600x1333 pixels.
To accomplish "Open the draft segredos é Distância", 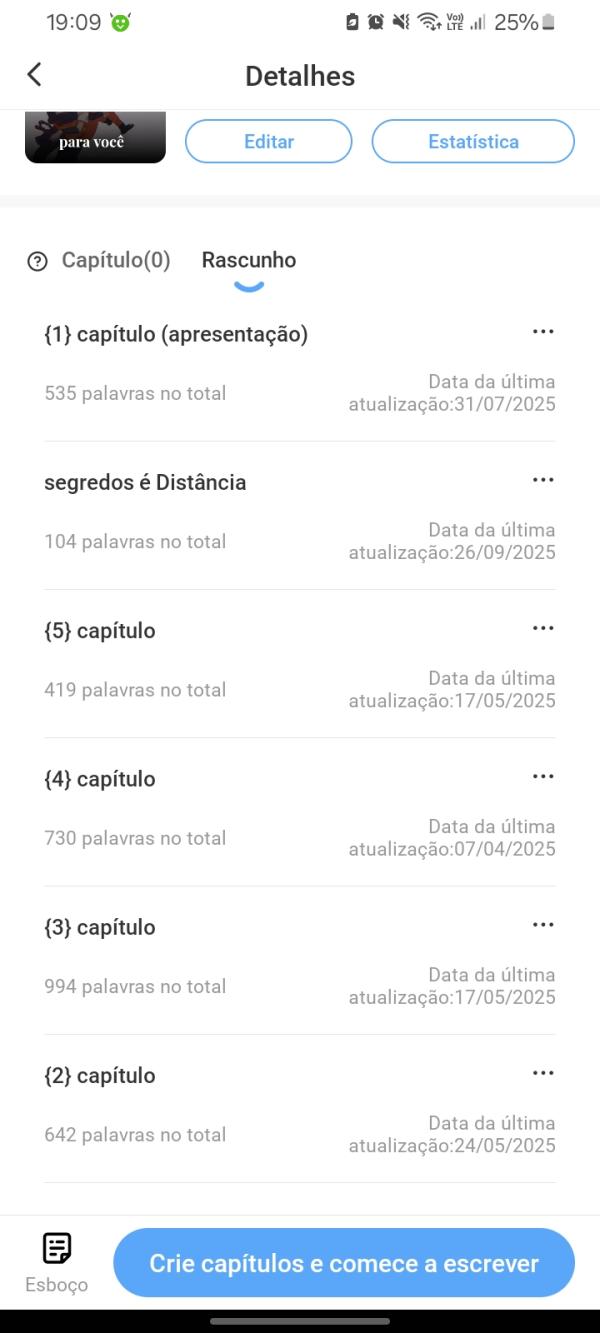I will point(145,482).
